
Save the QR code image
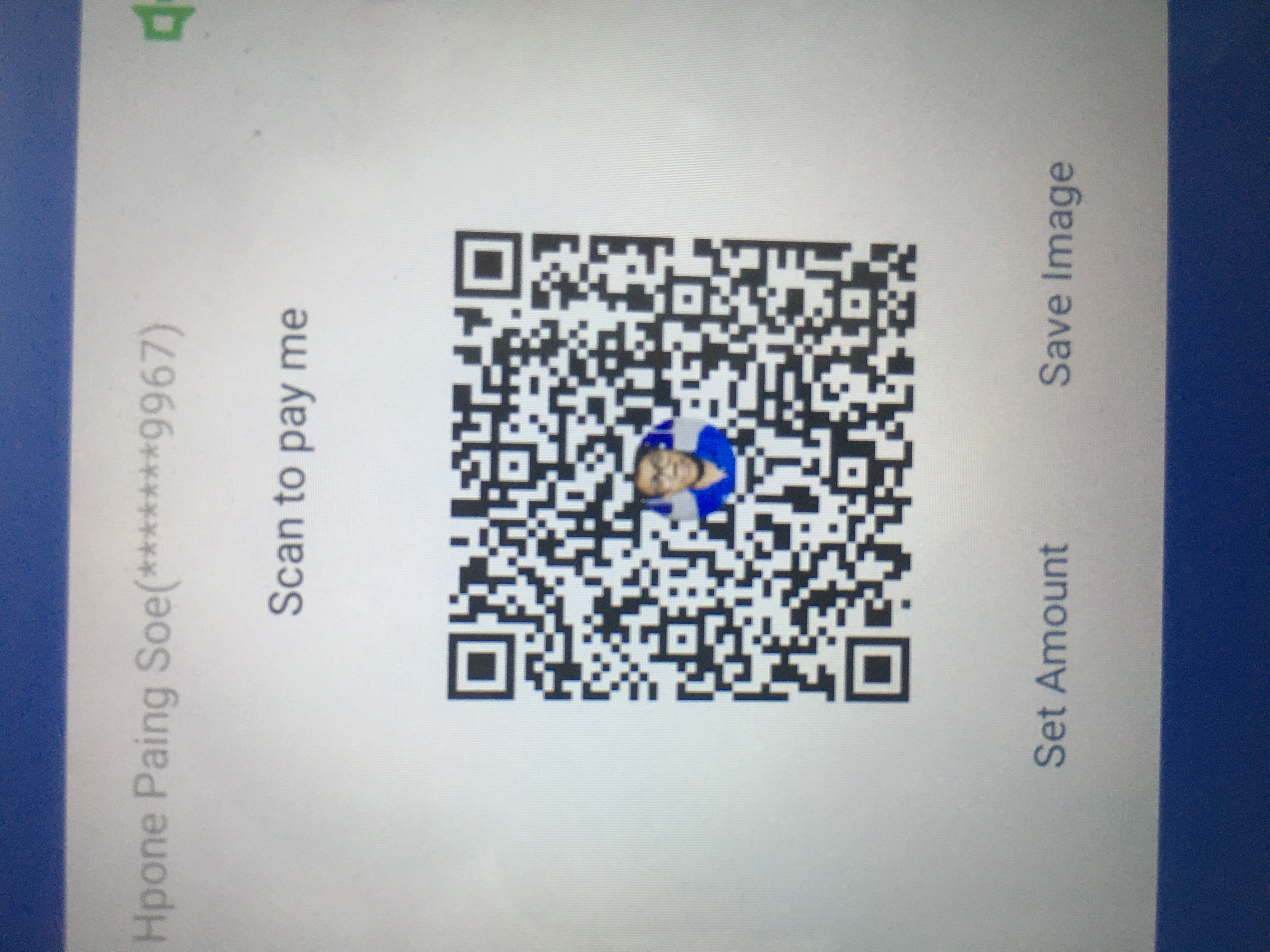point(1056,273)
